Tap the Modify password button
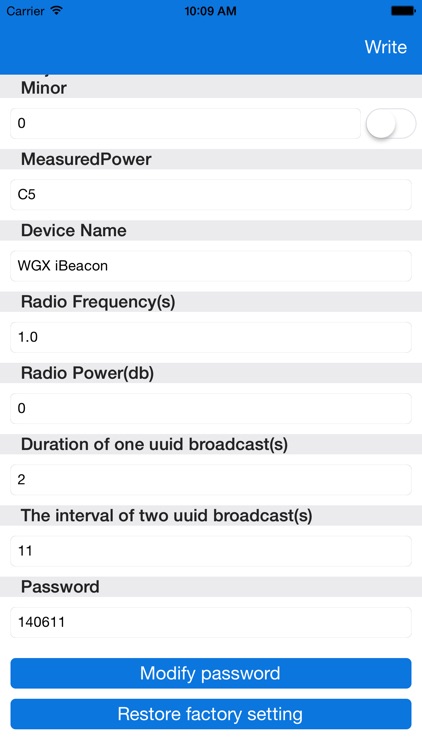Viewport: 422px width, 750px height. point(211,673)
